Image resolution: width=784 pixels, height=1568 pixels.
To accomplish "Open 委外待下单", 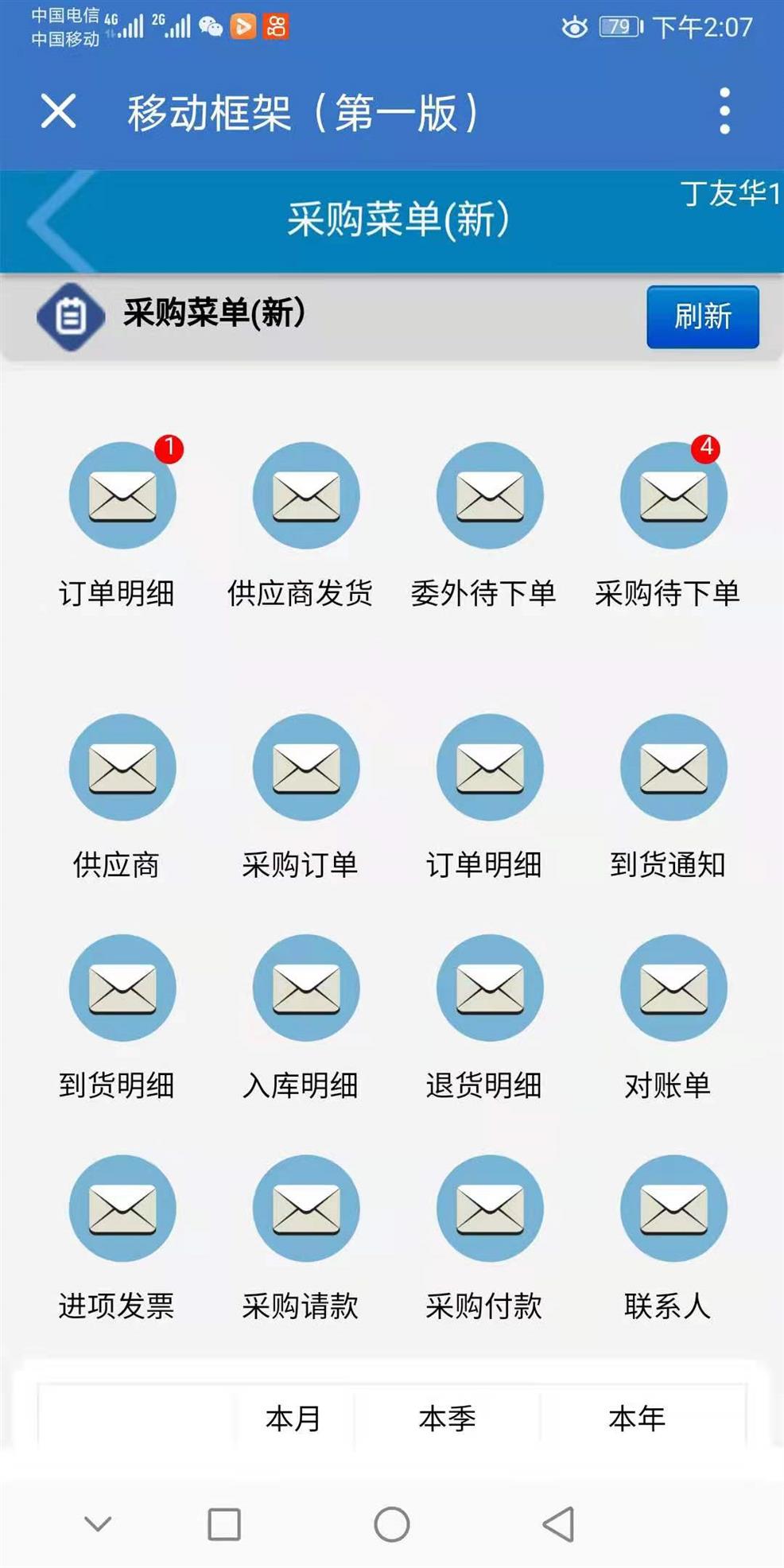I will [490, 496].
